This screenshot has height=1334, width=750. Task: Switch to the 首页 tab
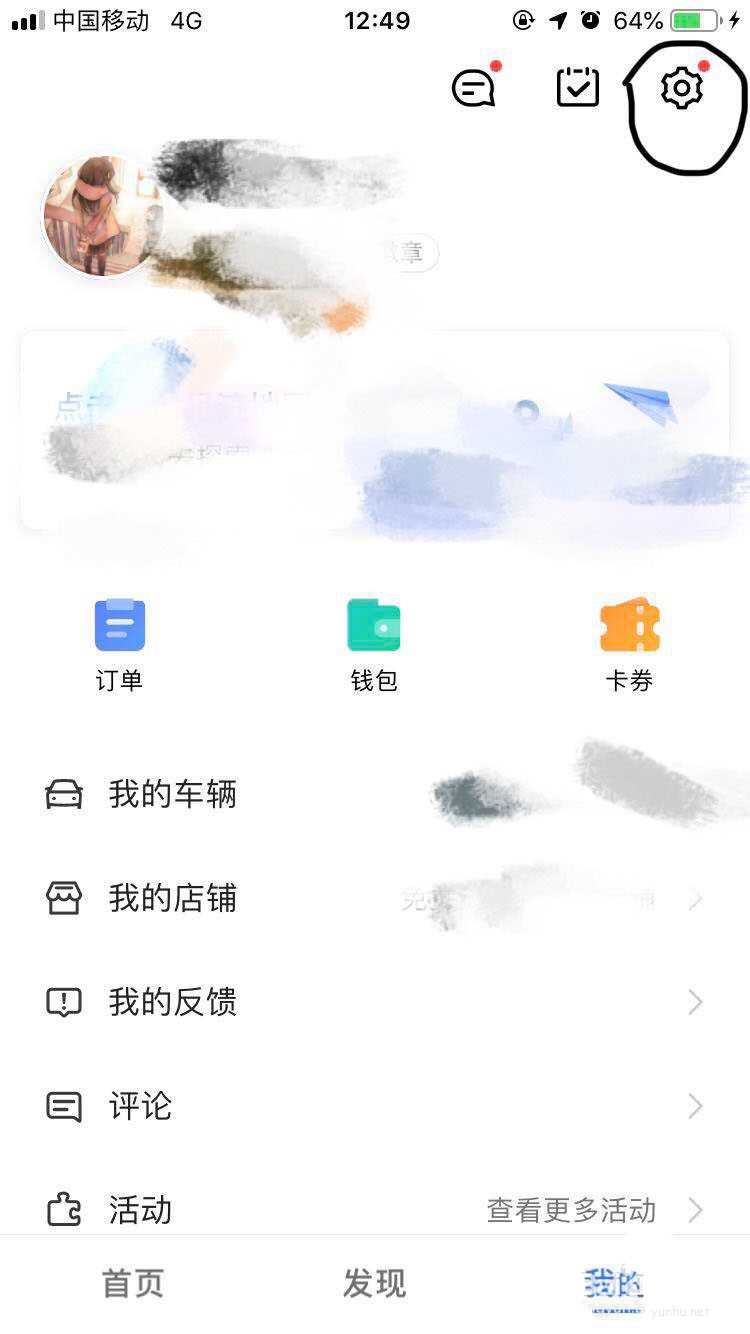tap(132, 1284)
